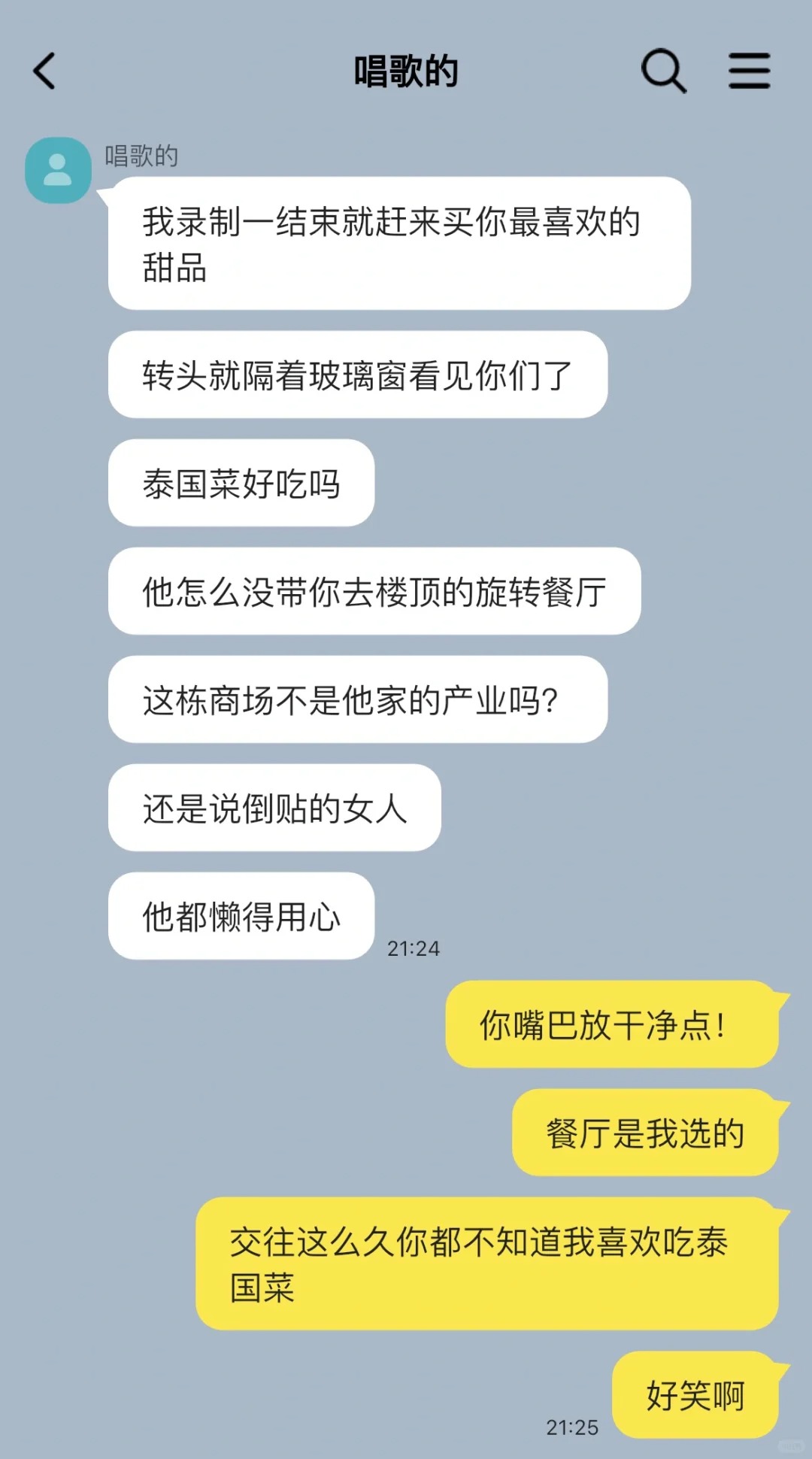This screenshot has height=1459, width=812.
Task: Open the chat menu hamburger icon
Action: pyautogui.click(x=750, y=71)
